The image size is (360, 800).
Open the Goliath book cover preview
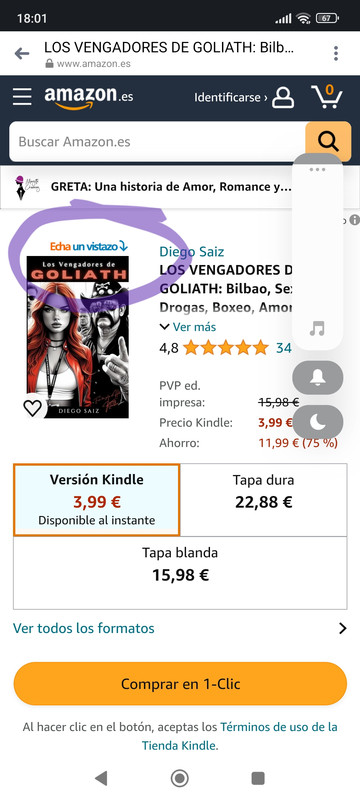(78, 337)
